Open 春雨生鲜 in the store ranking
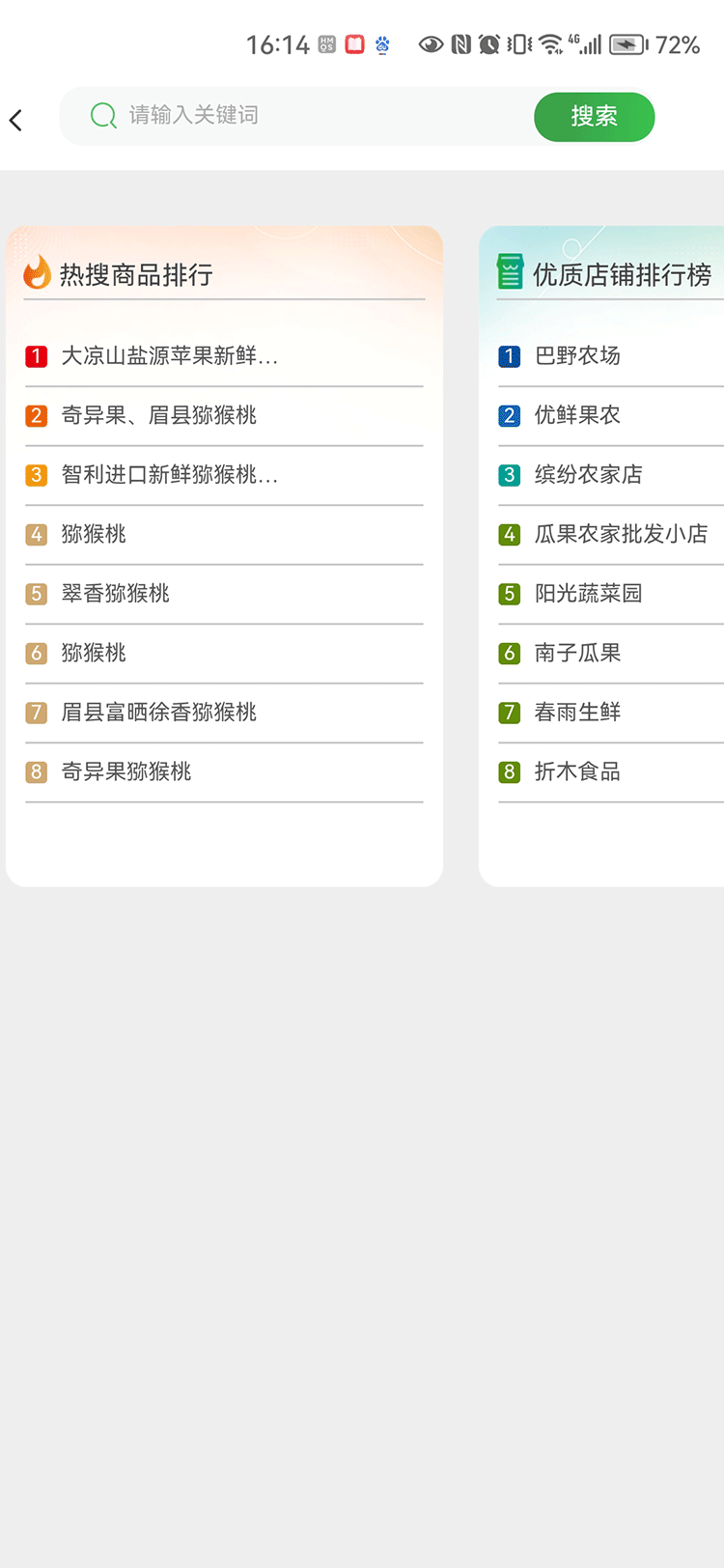Viewport: 724px width, 1568px height. 577,713
